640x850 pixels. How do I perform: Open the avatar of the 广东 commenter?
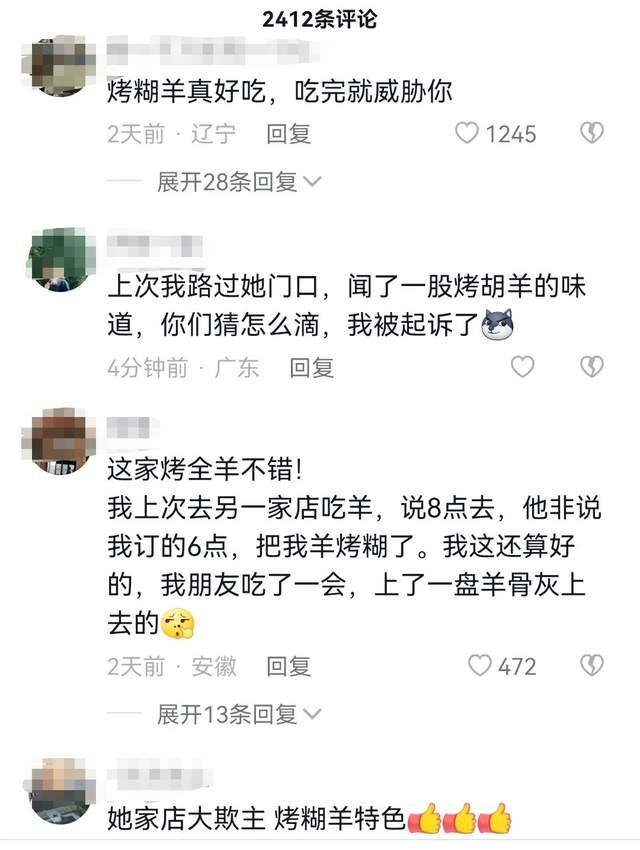[60, 260]
